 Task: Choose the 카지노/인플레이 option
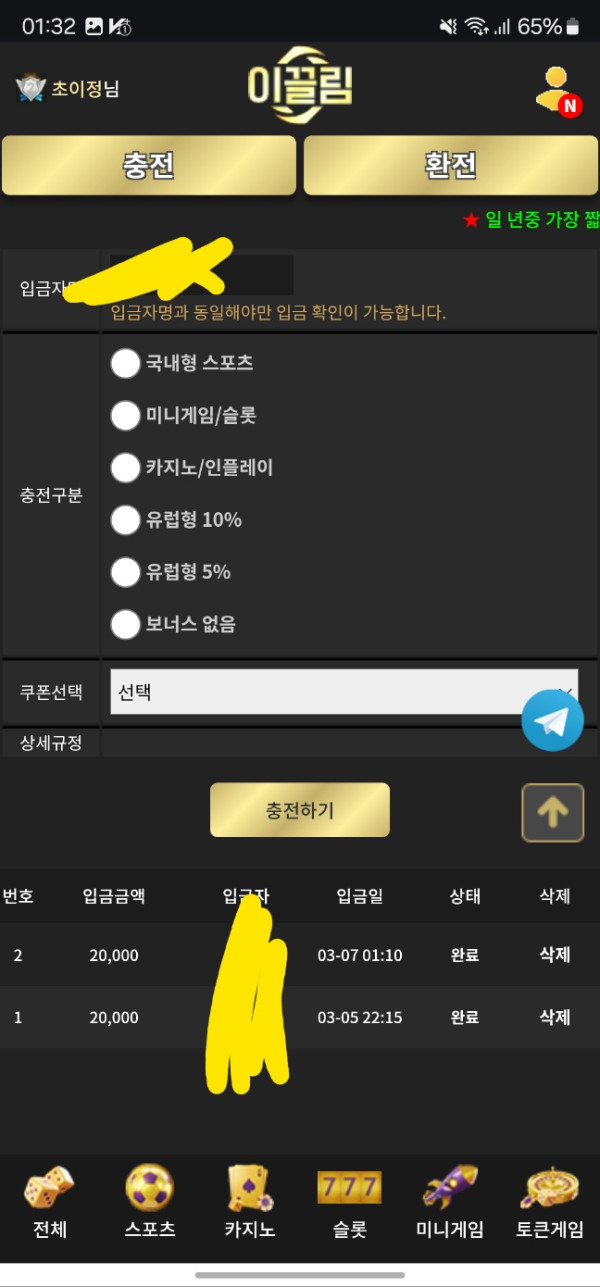[x=125, y=467]
